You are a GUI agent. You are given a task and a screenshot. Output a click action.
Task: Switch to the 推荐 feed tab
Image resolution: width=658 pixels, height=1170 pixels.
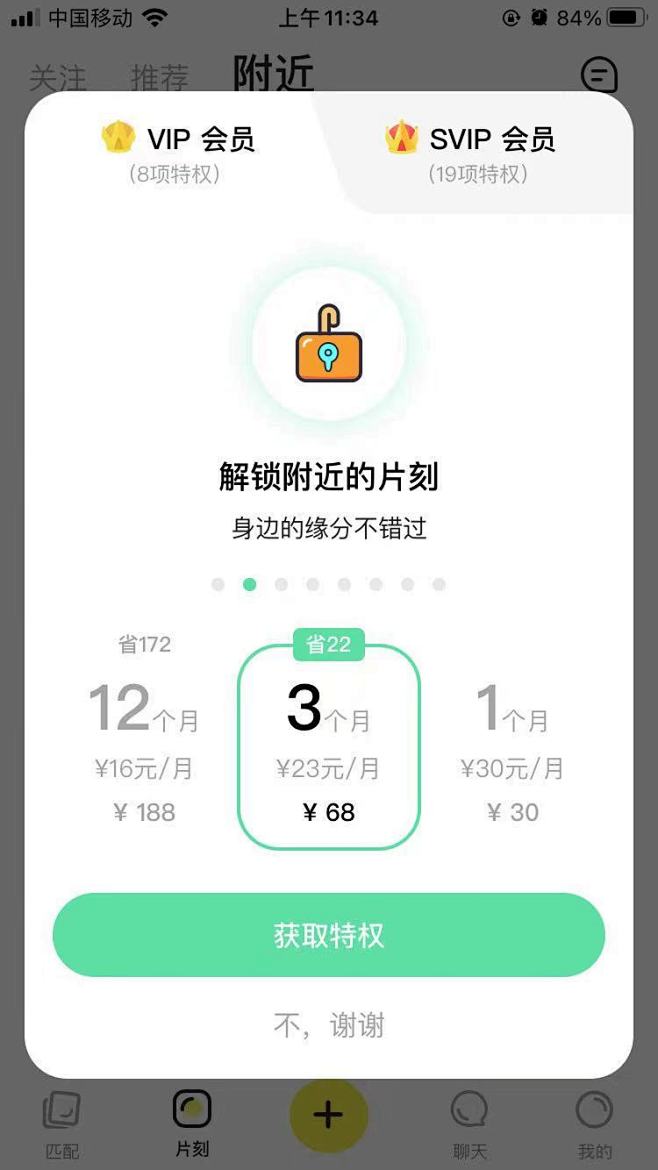tap(159, 78)
